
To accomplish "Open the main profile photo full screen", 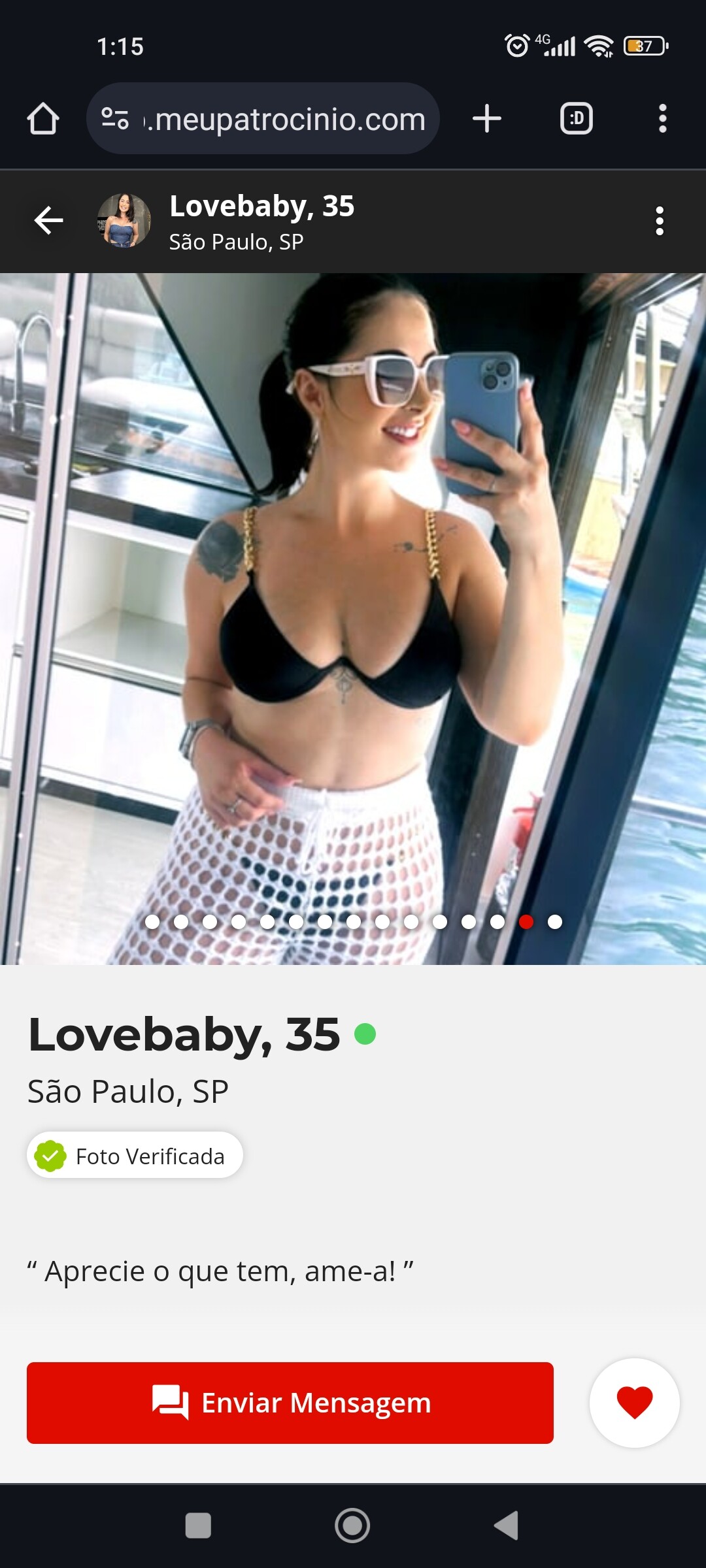I will tap(353, 588).
